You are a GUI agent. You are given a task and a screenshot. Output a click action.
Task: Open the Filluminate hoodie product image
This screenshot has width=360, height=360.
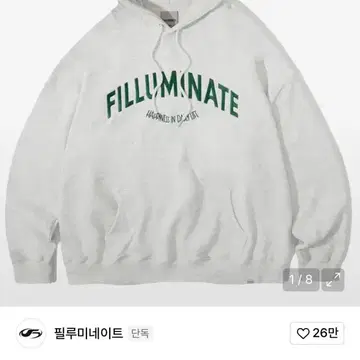point(180,147)
